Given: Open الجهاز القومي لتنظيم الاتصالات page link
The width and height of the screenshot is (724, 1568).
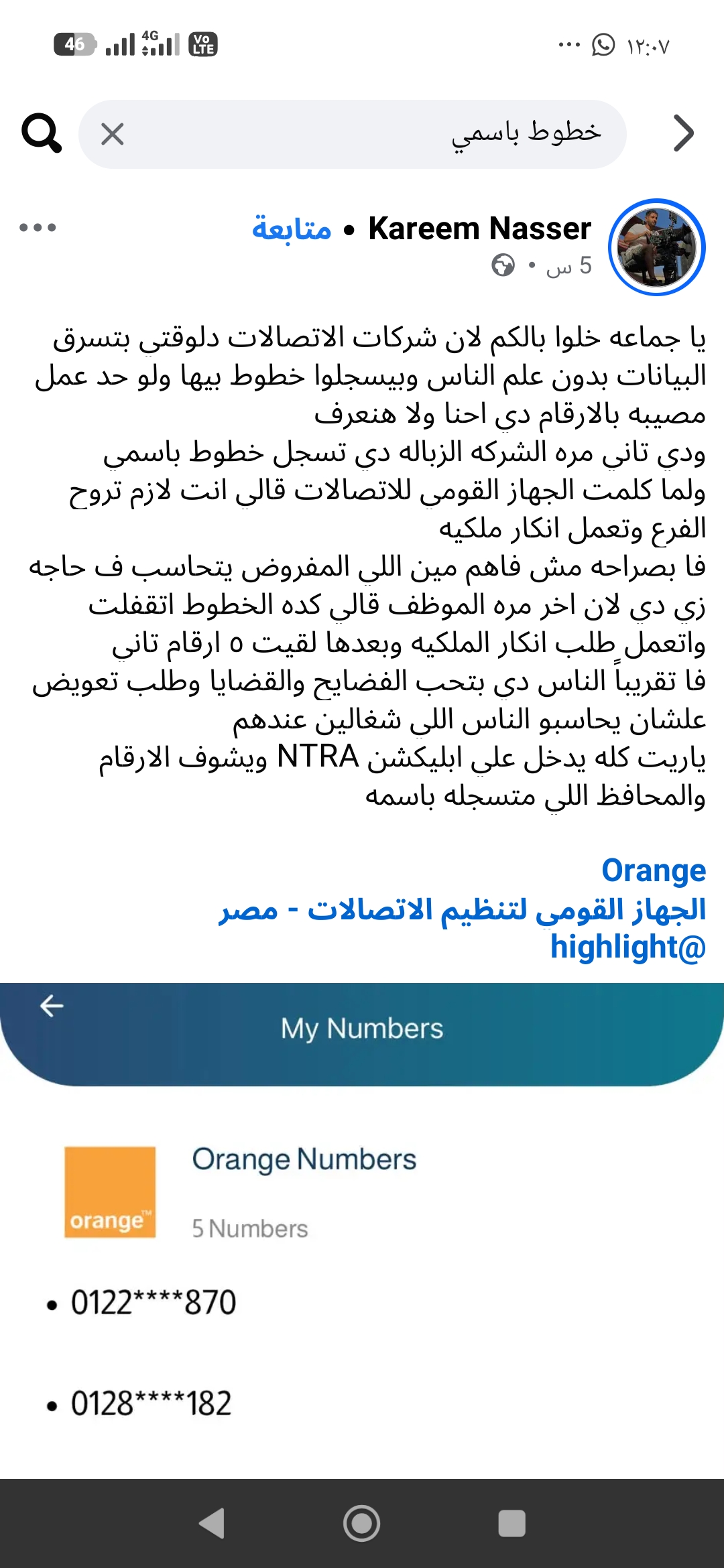Looking at the screenshot, I should point(463,909).
